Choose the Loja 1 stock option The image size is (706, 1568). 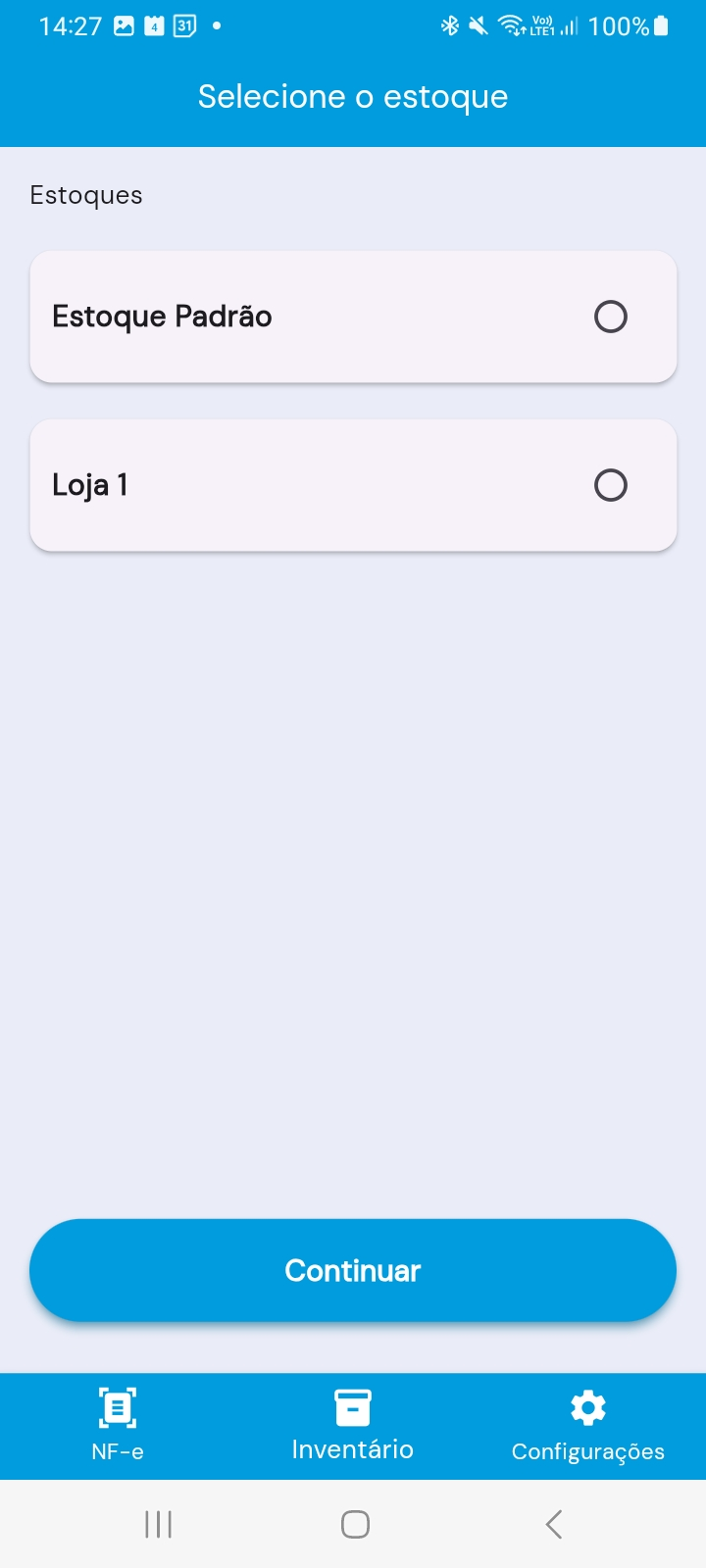pyautogui.click(x=610, y=485)
